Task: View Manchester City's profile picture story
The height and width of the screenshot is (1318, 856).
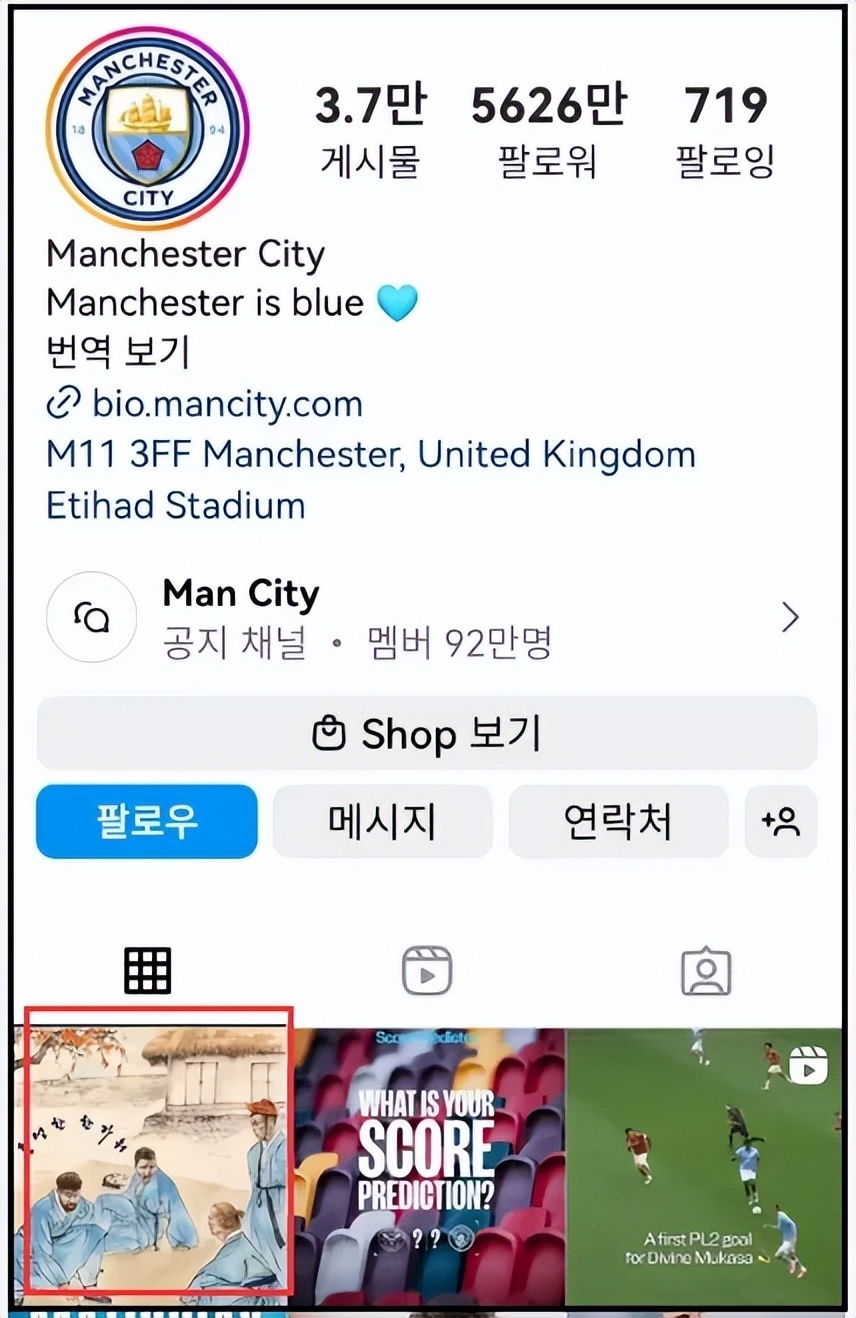Action: (147, 128)
